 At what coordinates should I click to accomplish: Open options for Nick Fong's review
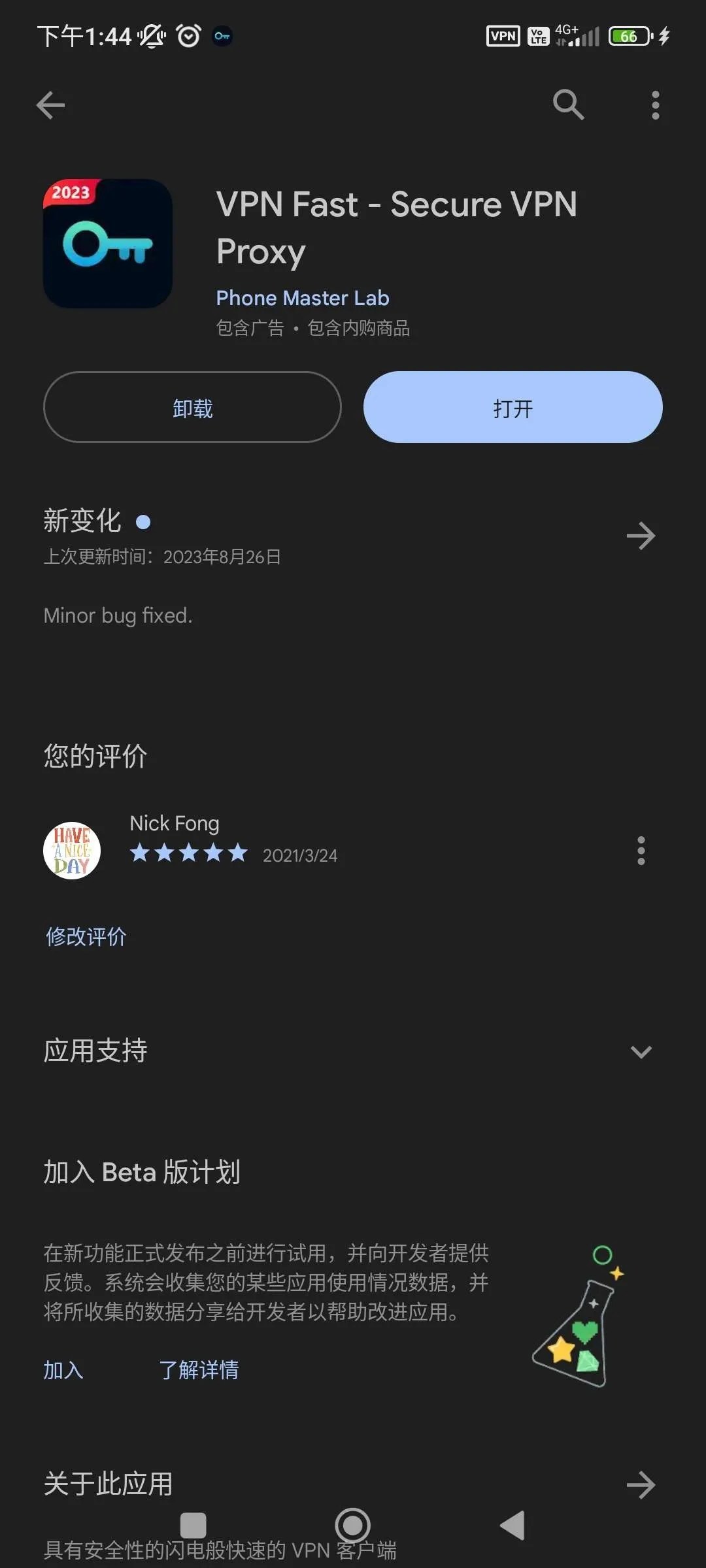[x=641, y=851]
